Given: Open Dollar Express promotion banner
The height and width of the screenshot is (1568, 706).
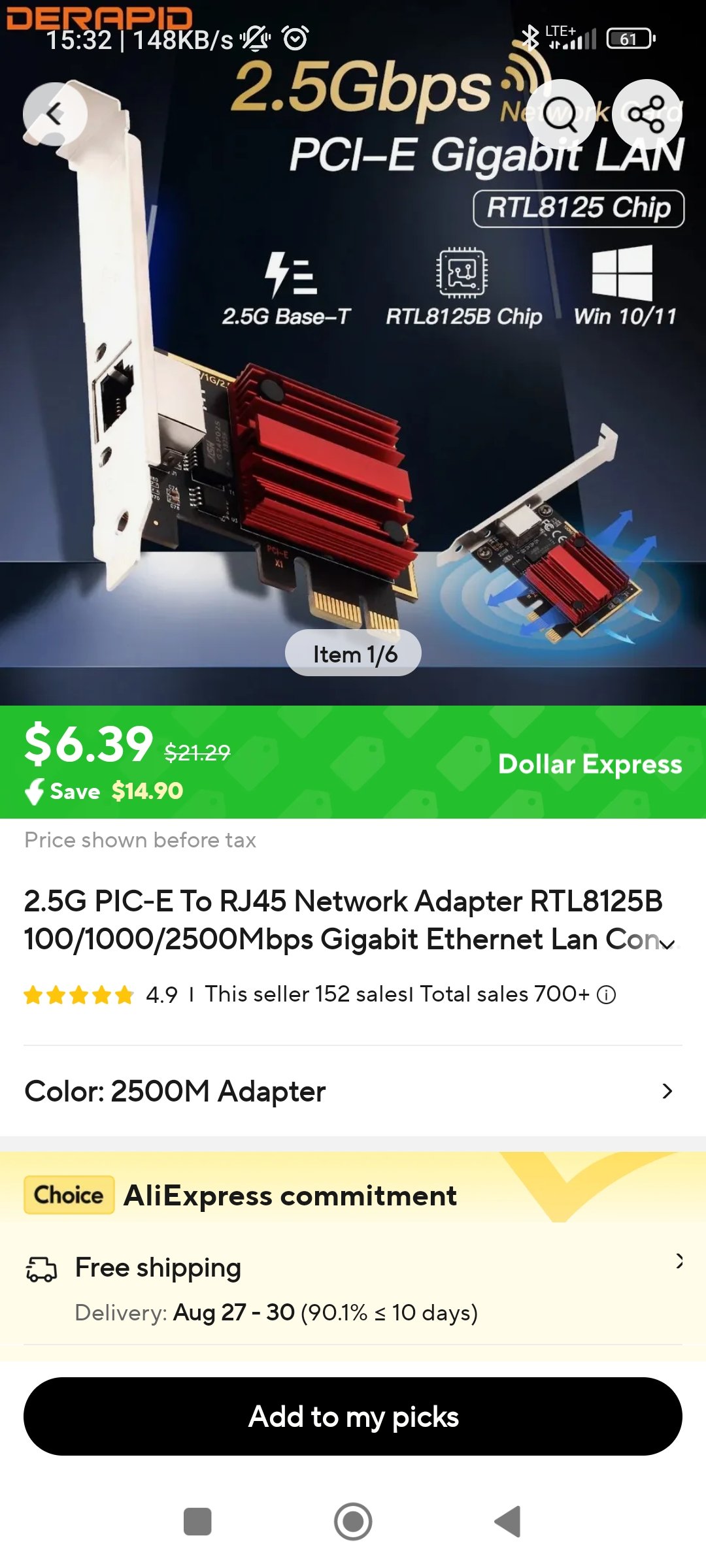Looking at the screenshot, I should pos(590,764).
